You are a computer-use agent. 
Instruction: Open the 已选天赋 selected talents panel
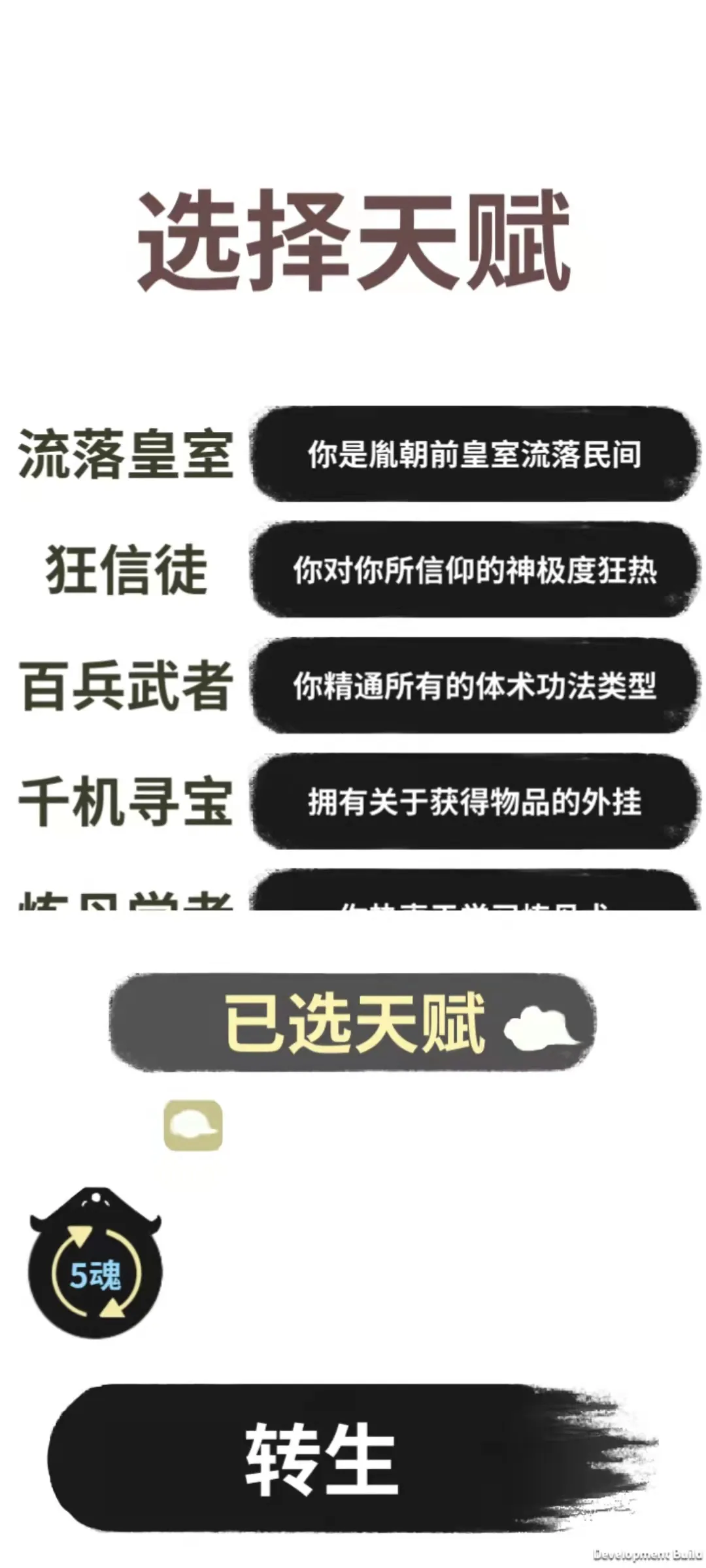353,1022
